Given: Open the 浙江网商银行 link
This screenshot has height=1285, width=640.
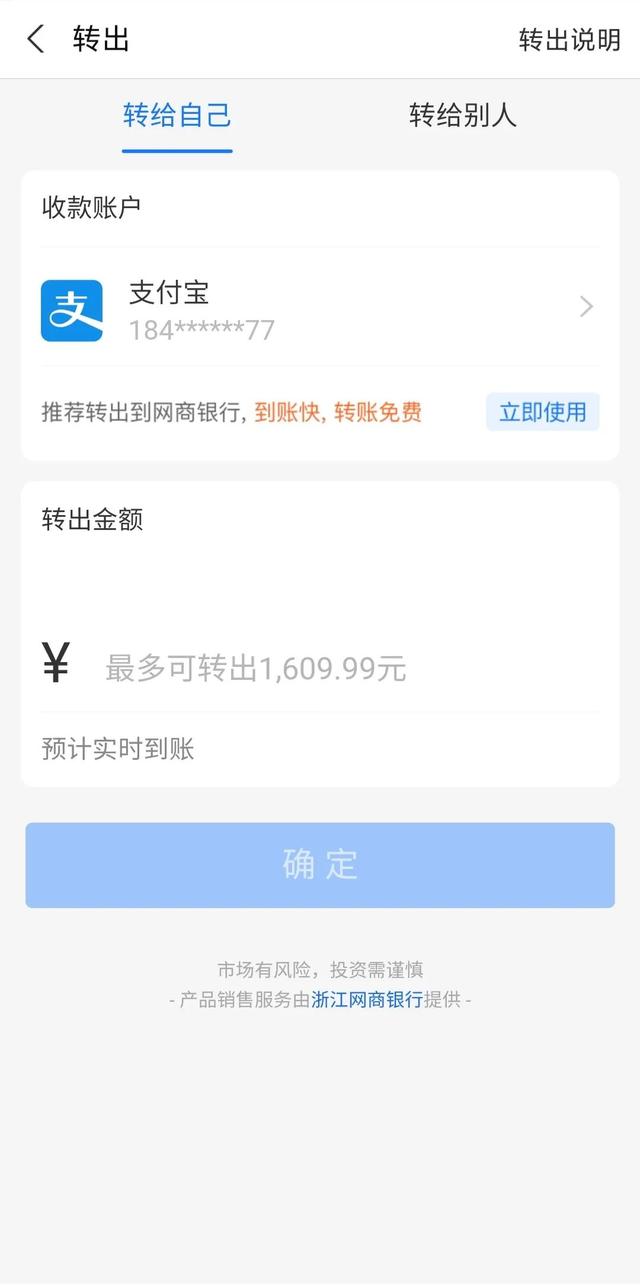Looking at the screenshot, I should [367, 999].
